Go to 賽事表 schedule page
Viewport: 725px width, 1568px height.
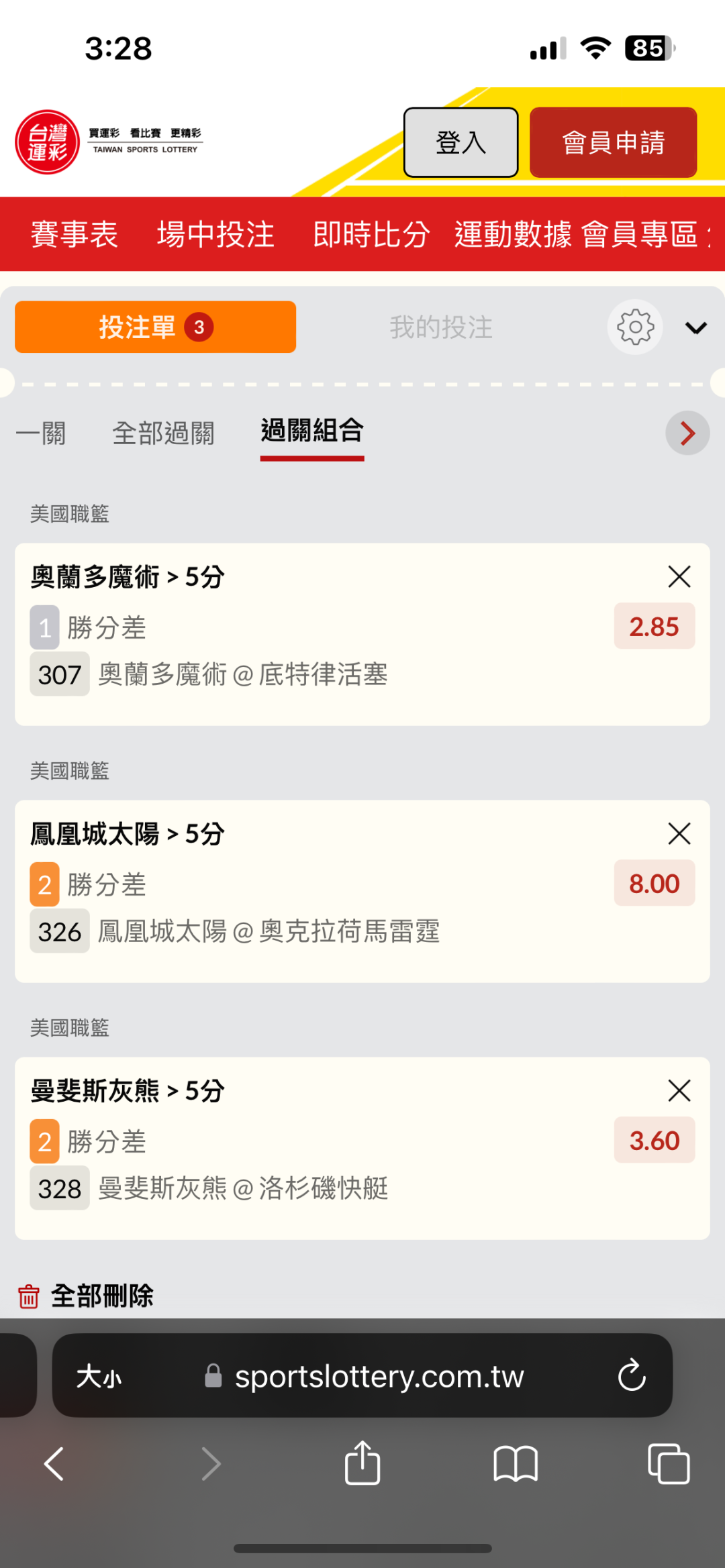(x=75, y=234)
